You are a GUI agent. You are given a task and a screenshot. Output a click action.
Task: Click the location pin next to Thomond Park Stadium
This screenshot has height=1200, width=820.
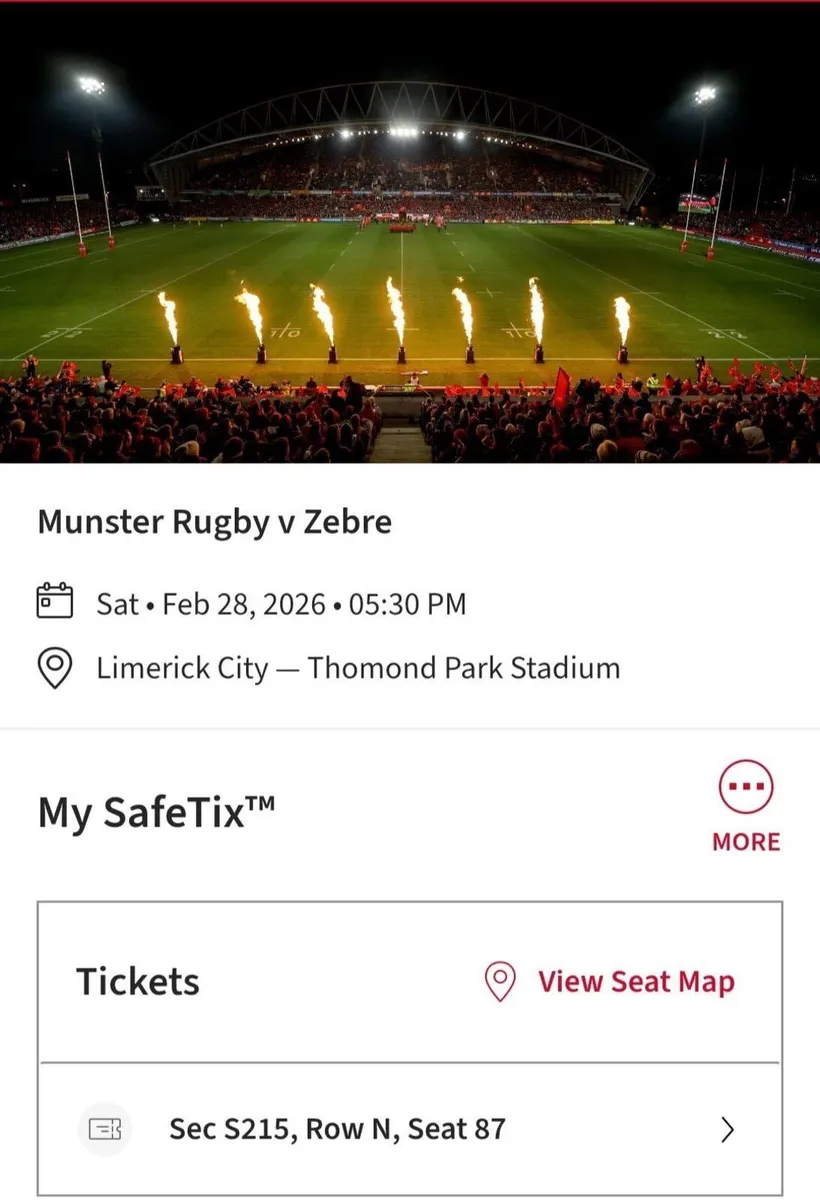point(57,668)
